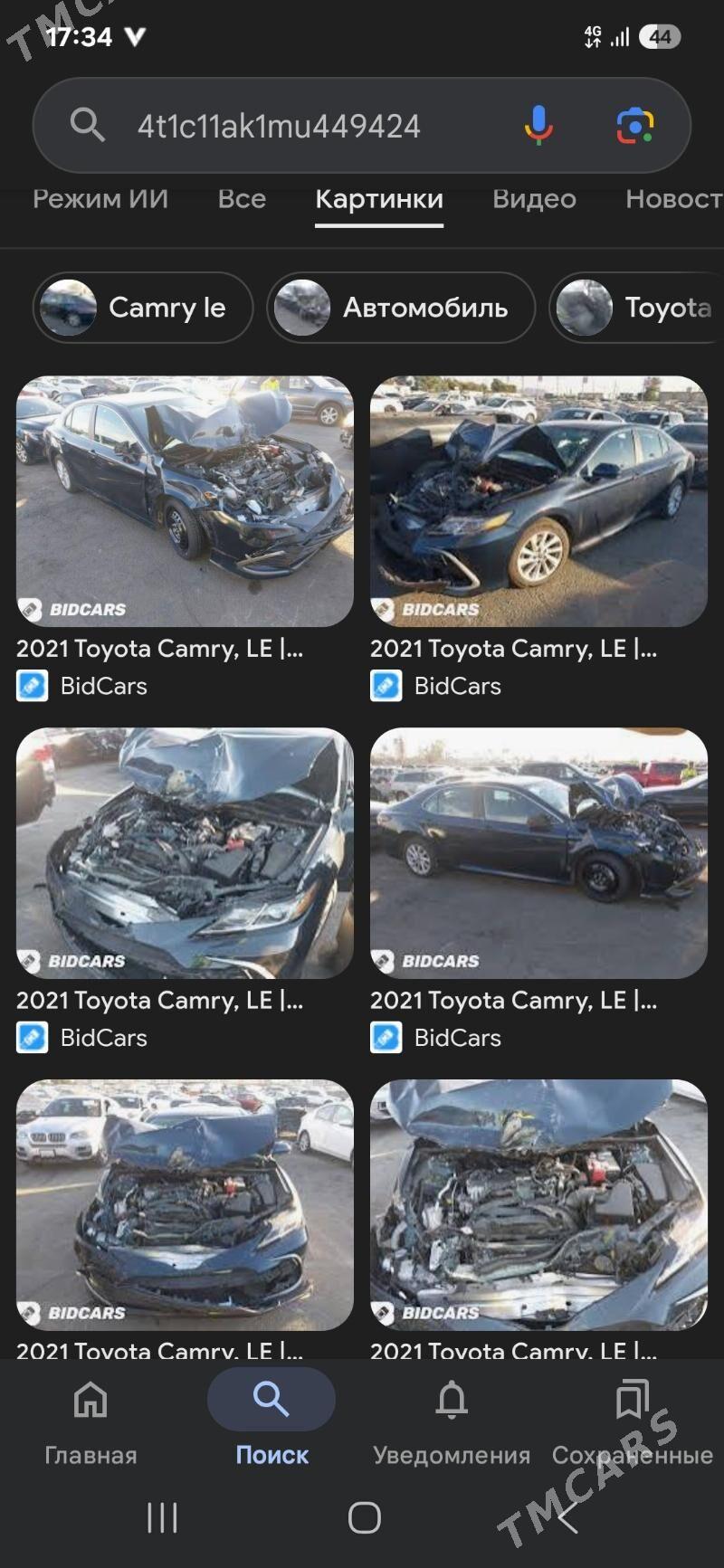This screenshot has width=724, height=1568.
Task: Open the Уведомления bell icon
Action: 451,1399
